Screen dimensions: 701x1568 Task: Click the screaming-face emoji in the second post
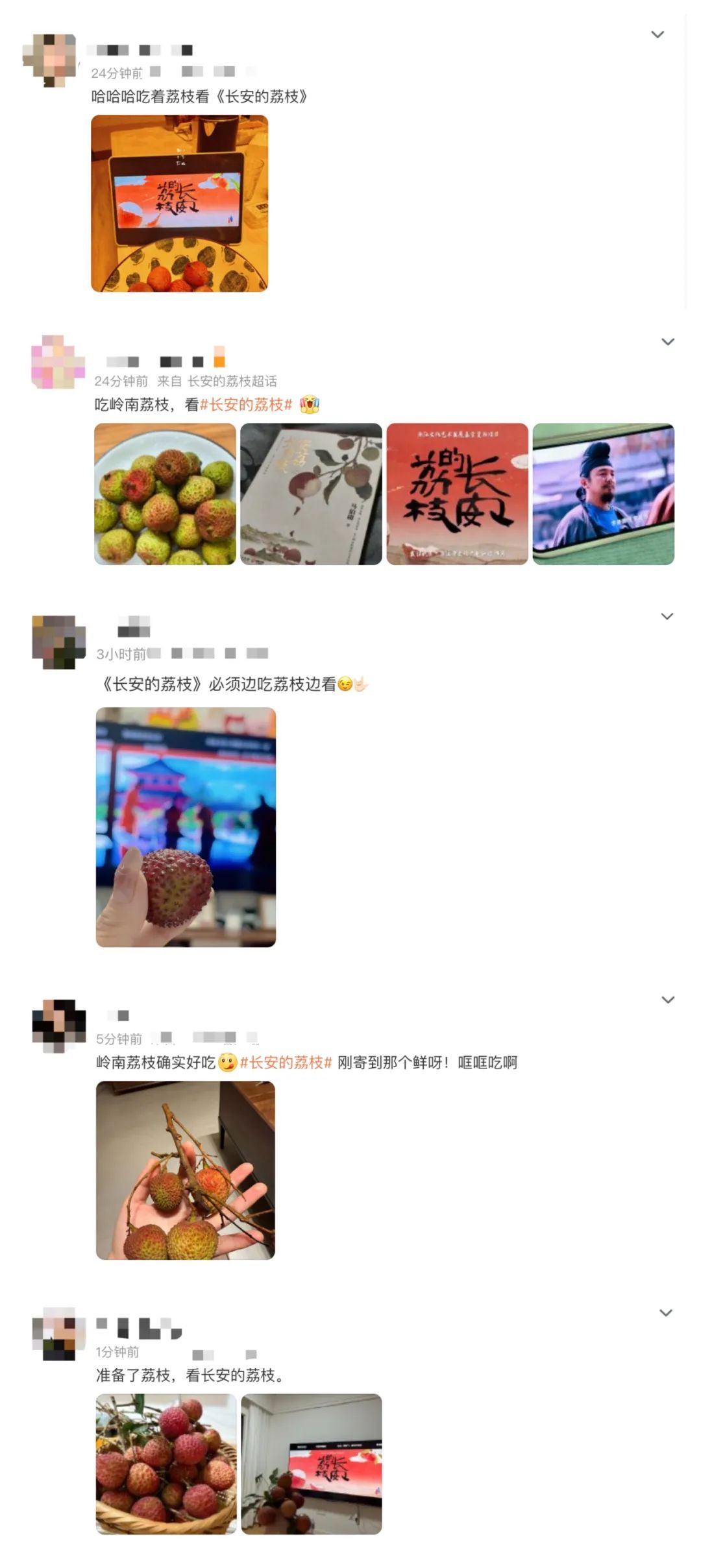click(x=310, y=404)
